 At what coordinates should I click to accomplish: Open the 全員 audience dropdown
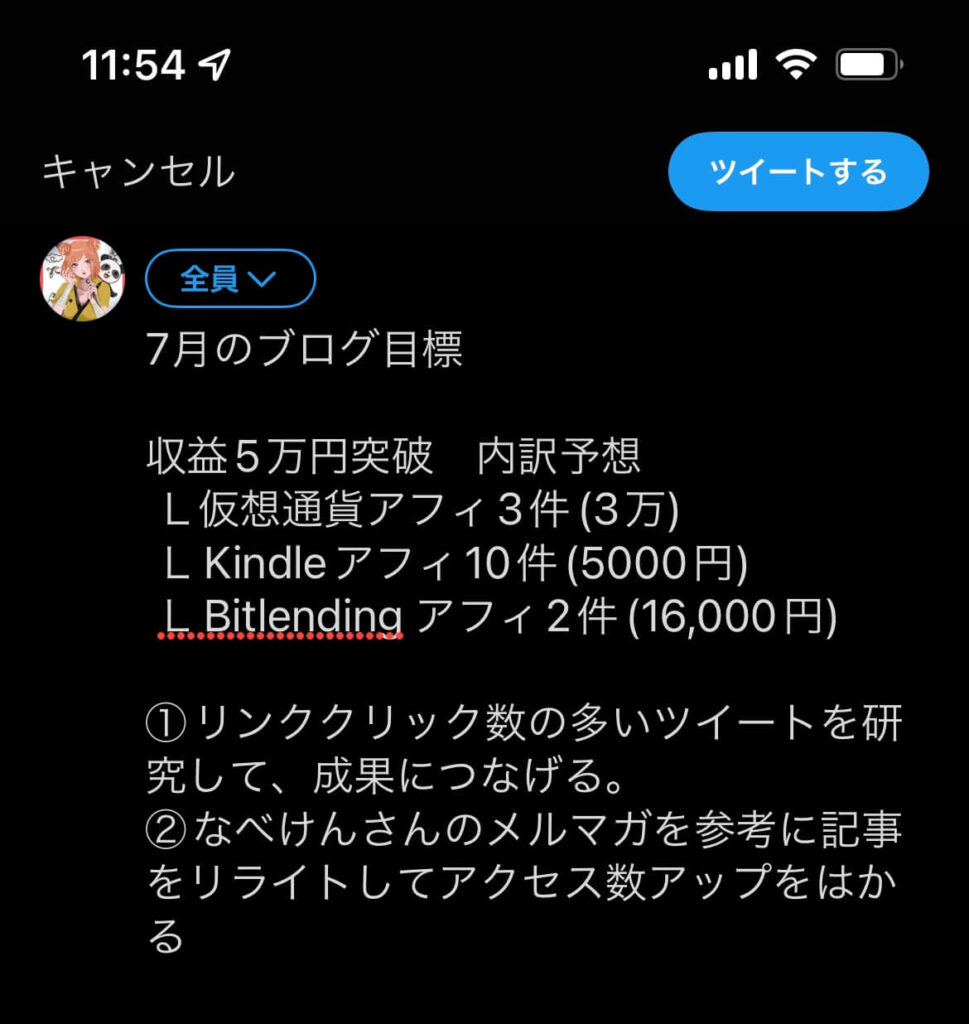click(x=230, y=278)
